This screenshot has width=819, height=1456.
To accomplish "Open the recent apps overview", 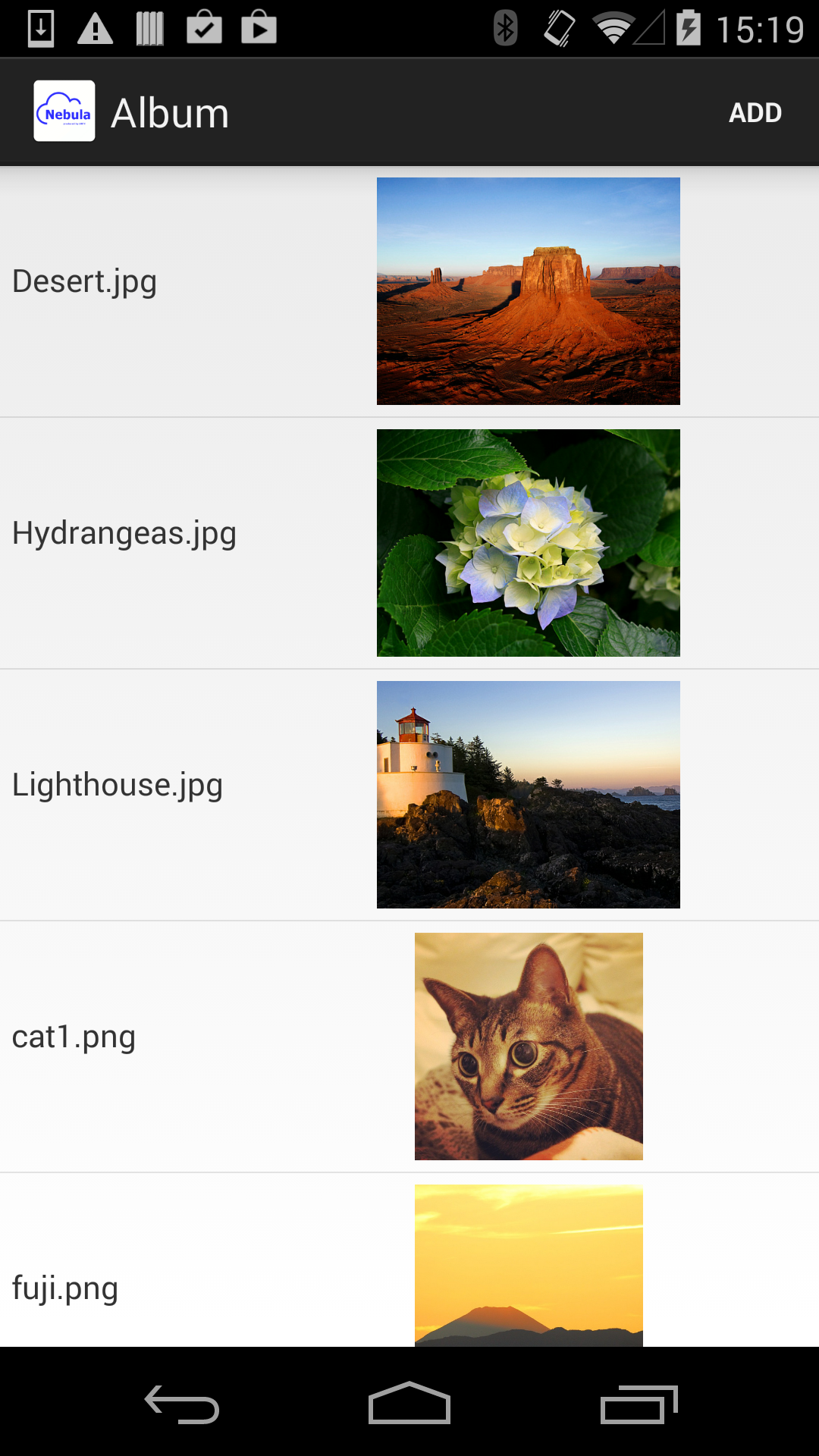I will tap(639, 1404).
